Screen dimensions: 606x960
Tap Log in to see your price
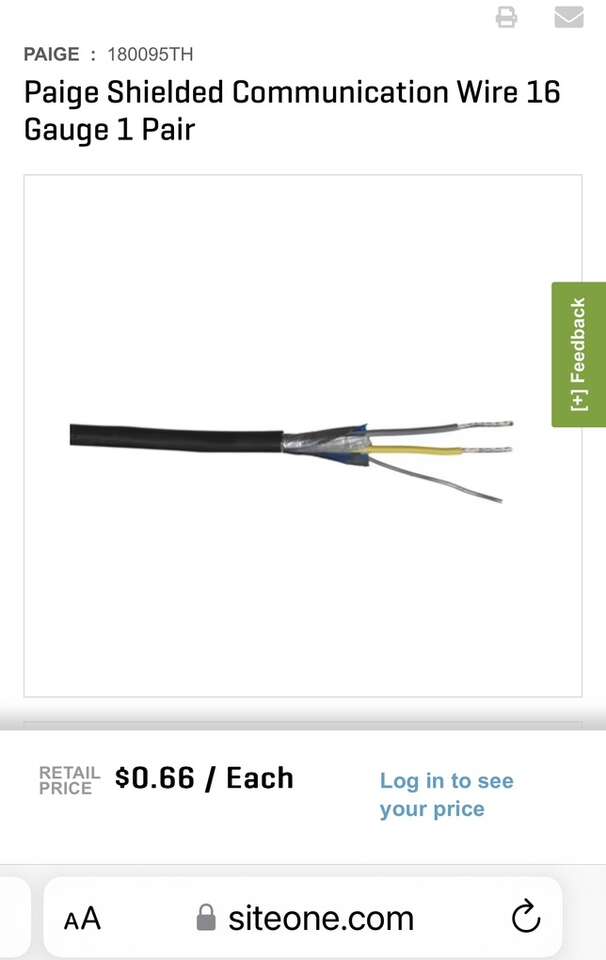click(x=446, y=795)
